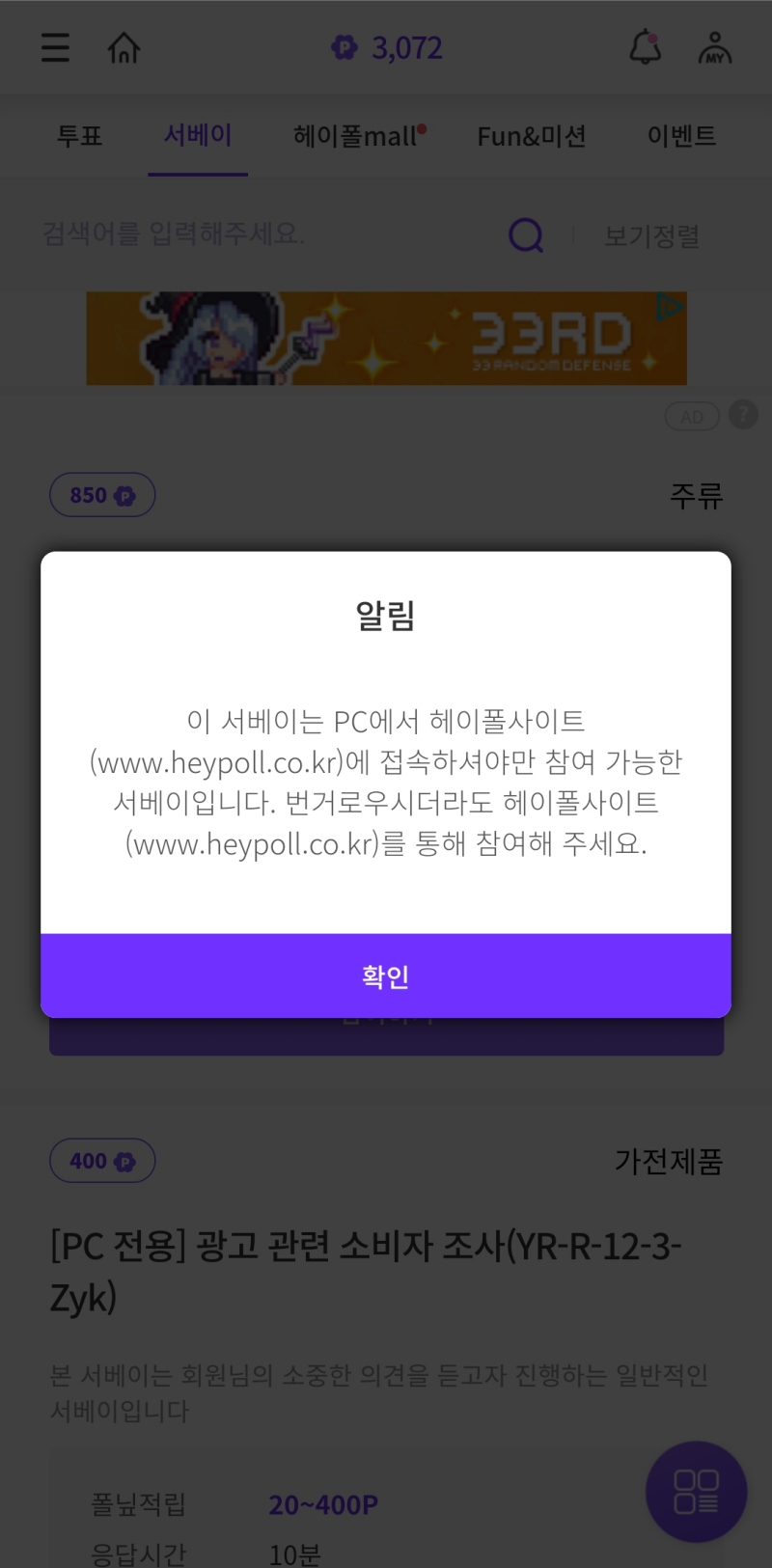The width and height of the screenshot is (772, 1568).
Task: Open the hamburger menu
Action: point(55,48)
